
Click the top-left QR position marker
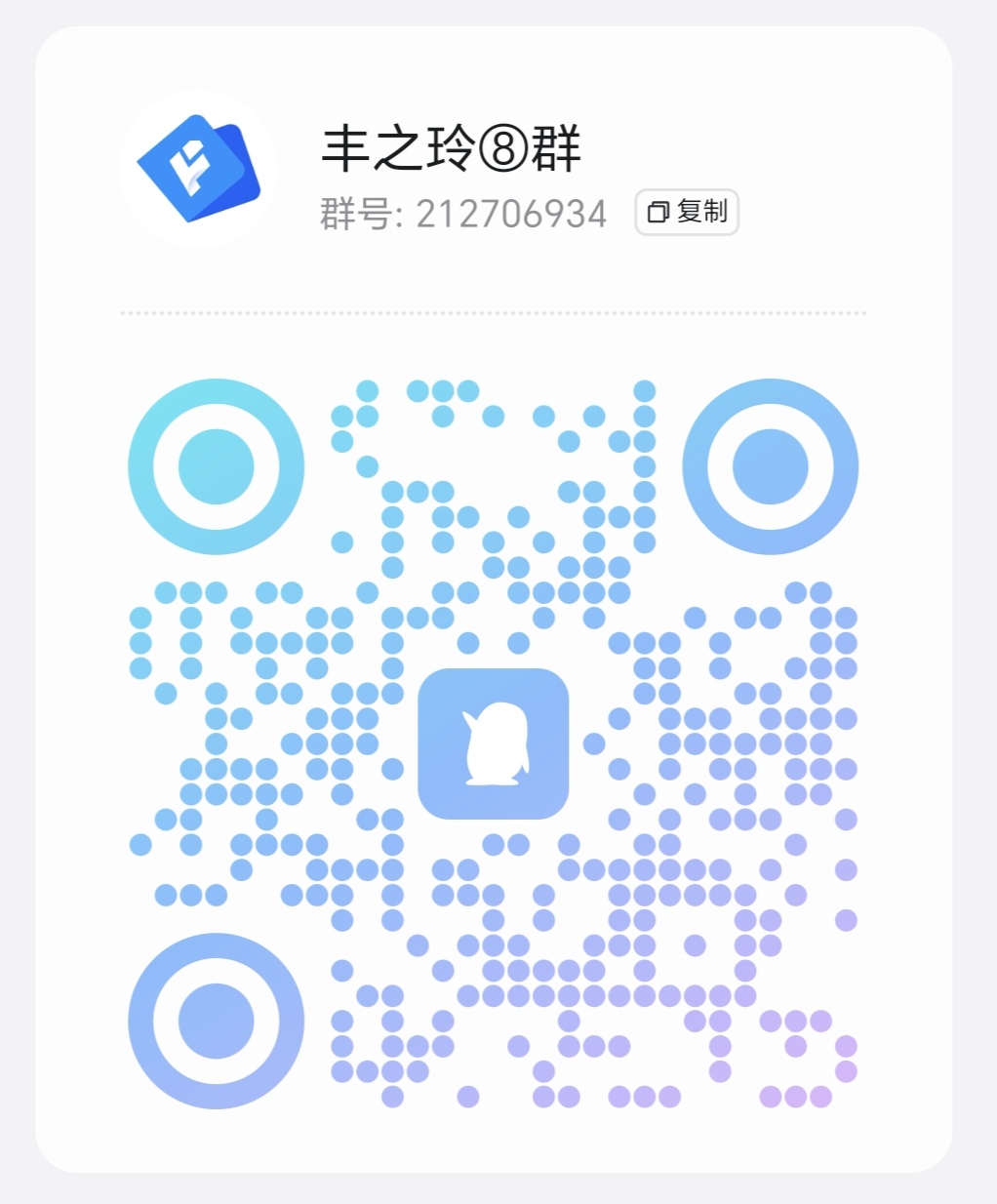(216, 466)
